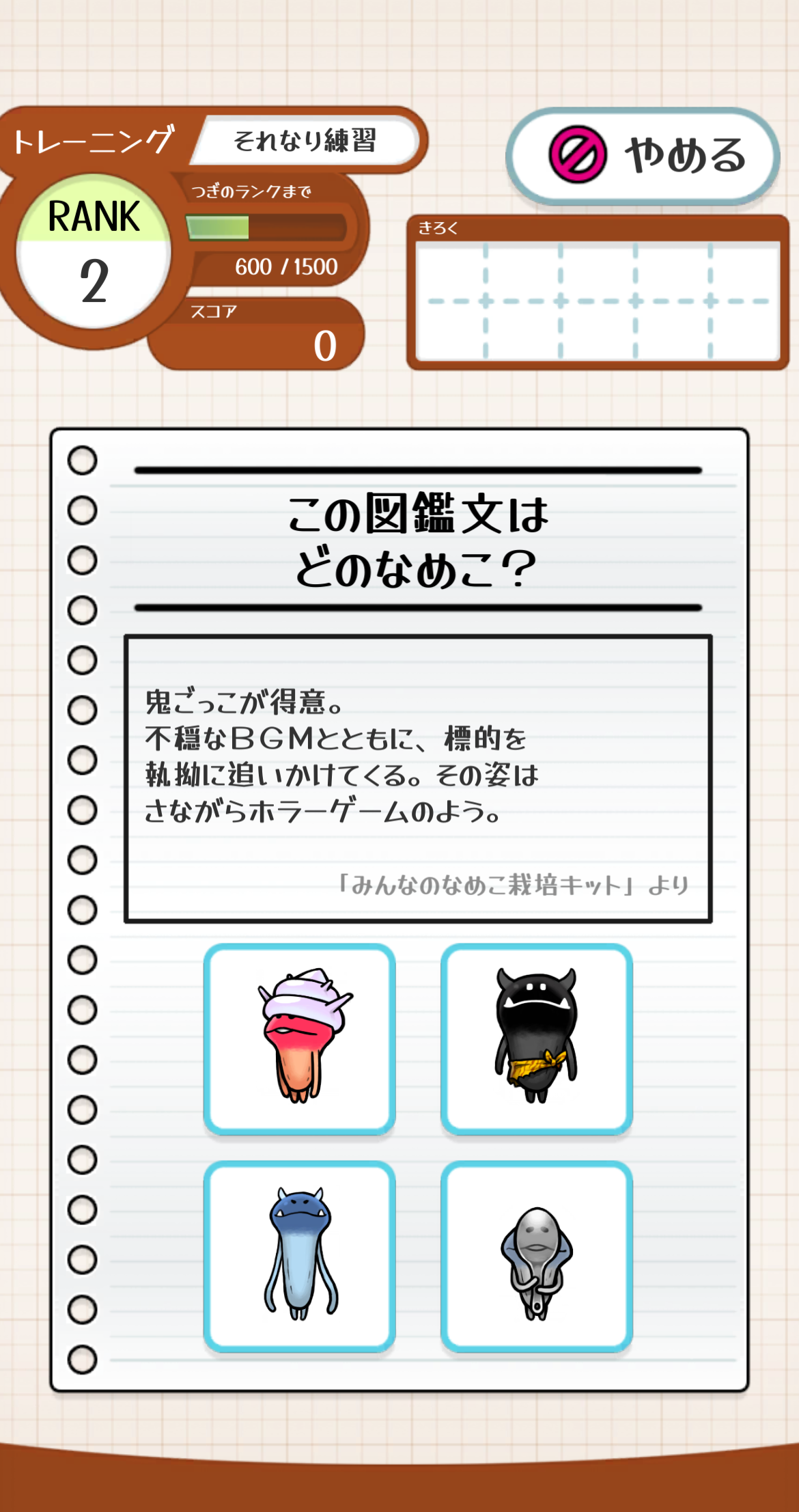
Task: Choose the red Nameko with purple cream hat
Action: tap(300, 1039)
